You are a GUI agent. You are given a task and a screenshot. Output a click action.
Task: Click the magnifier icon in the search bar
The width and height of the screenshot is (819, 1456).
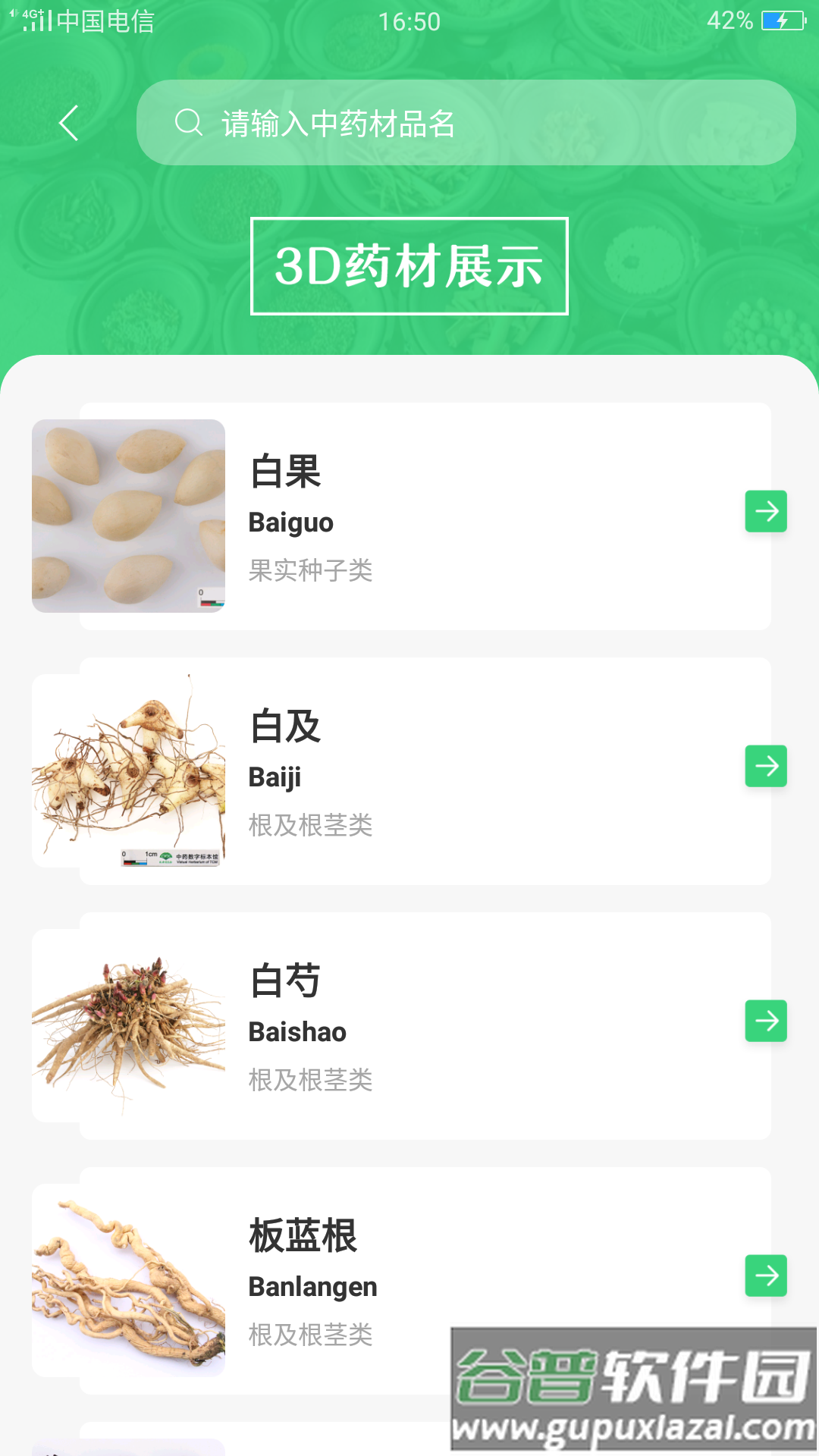[187, 123]
